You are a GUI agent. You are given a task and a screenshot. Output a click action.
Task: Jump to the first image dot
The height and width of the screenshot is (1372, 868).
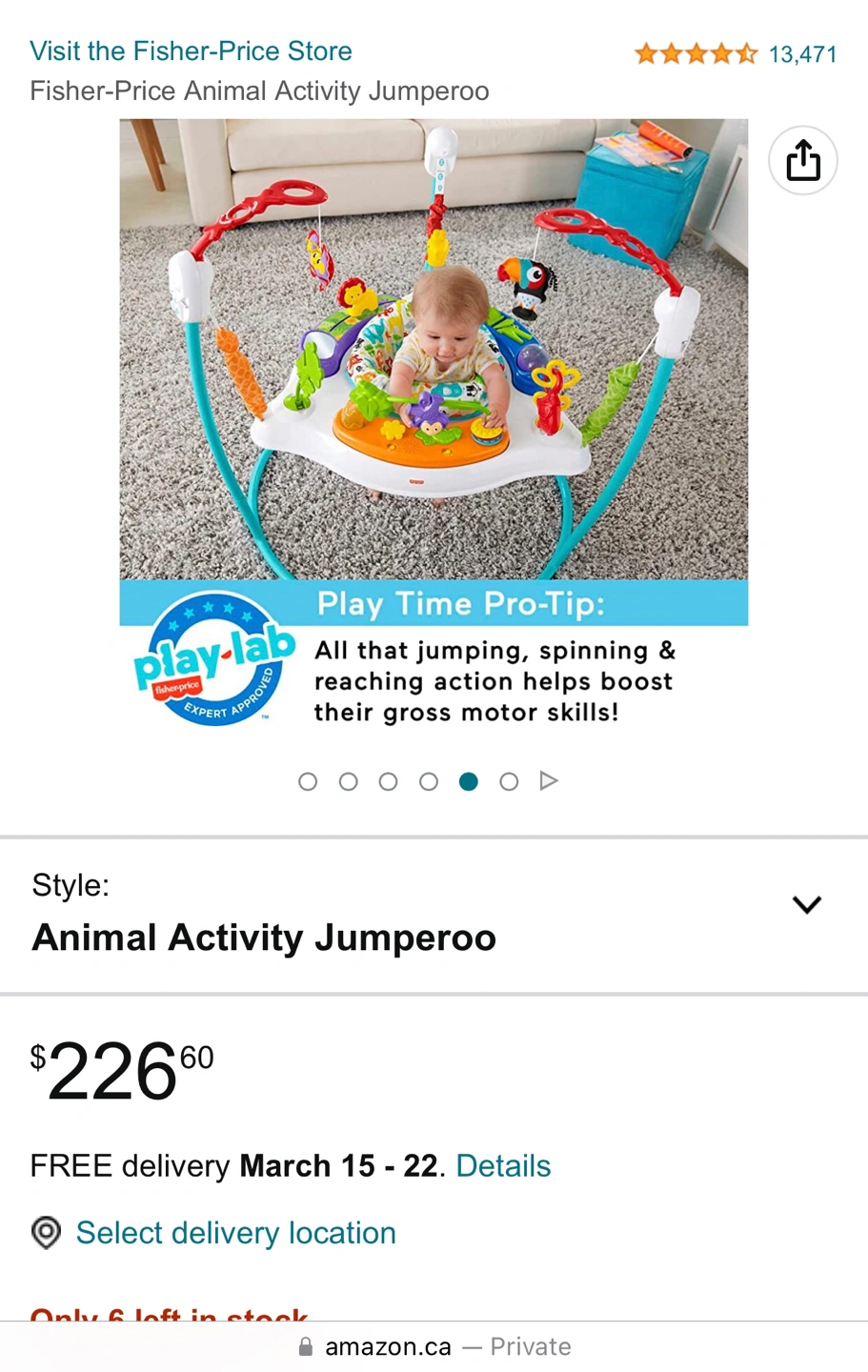308,782
